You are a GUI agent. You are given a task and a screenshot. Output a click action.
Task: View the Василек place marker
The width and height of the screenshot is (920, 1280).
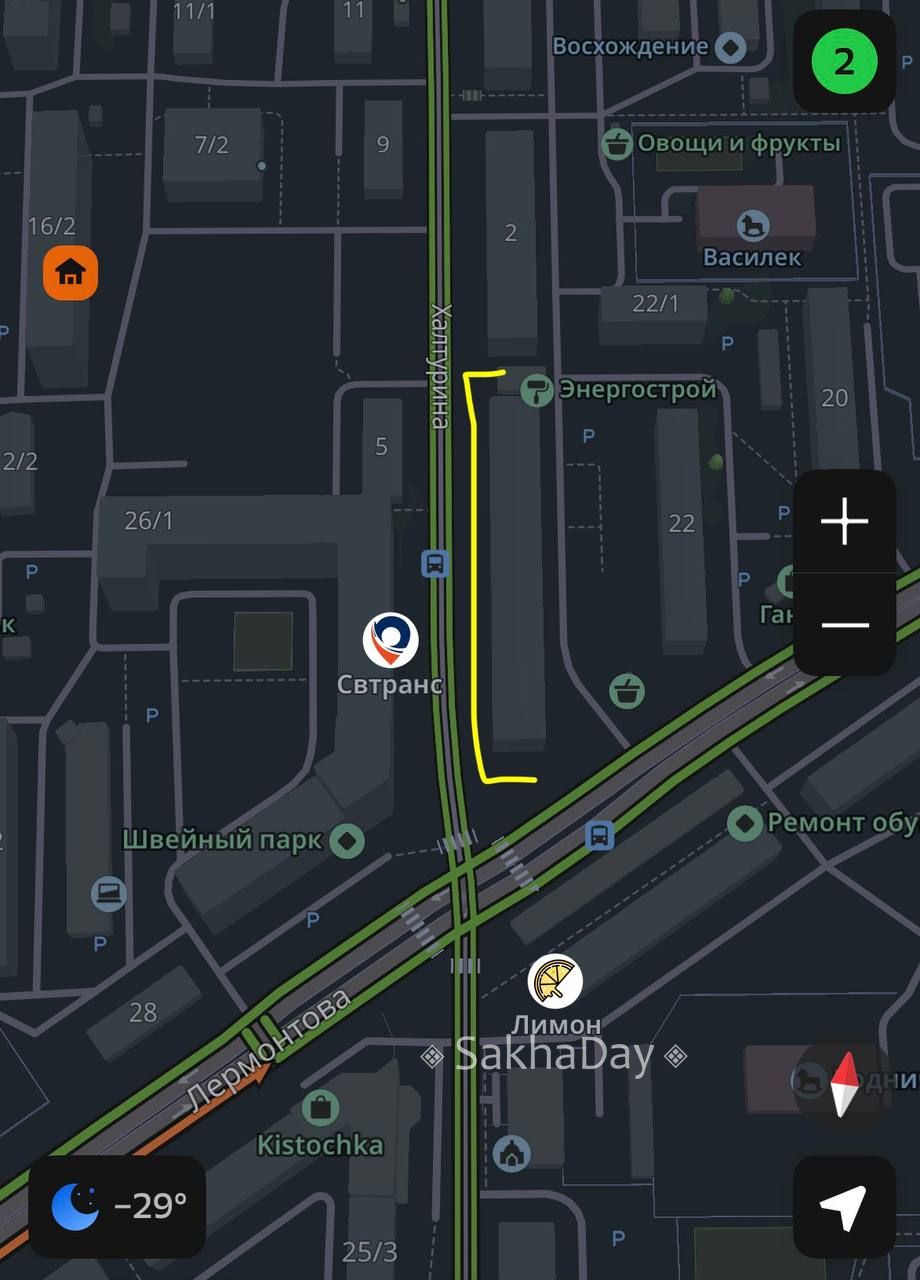pos(750,226)
